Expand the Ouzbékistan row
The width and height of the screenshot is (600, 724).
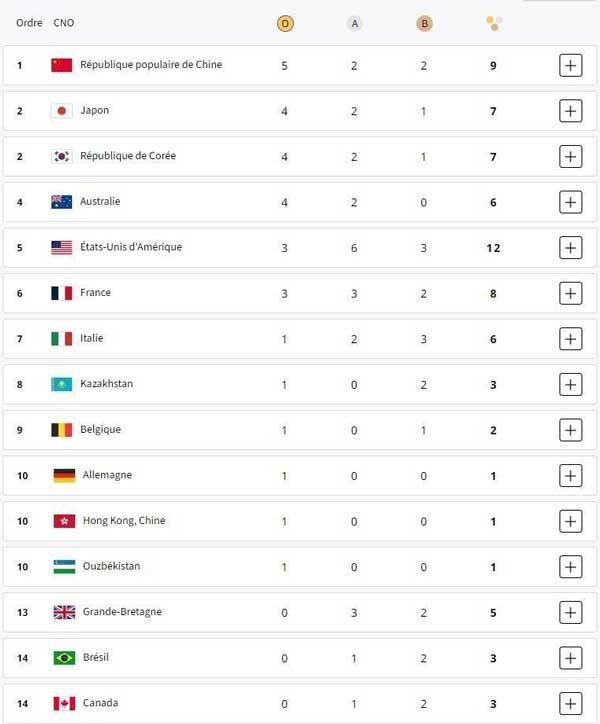[570, 567]
